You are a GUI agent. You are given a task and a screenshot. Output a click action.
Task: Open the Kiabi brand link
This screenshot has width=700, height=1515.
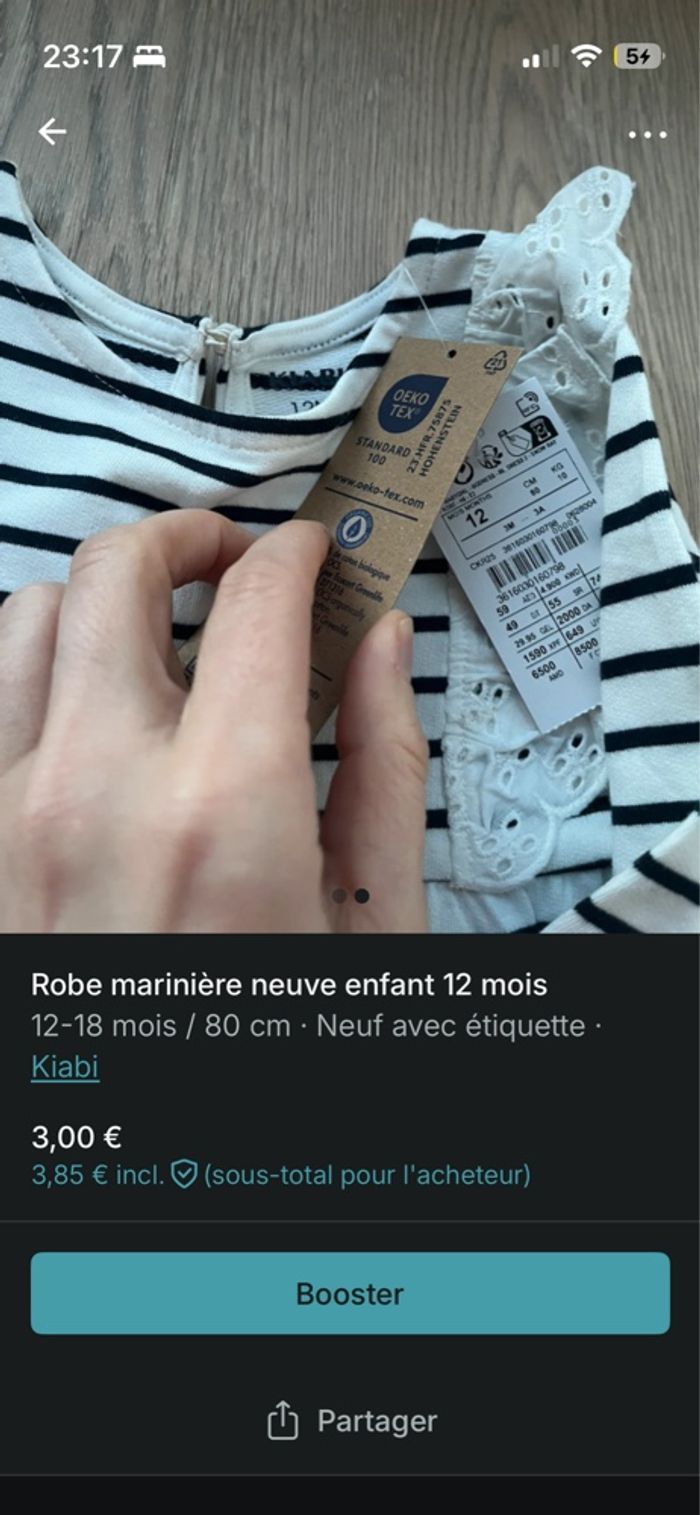pyautogui.click(x=65, y=1067)
